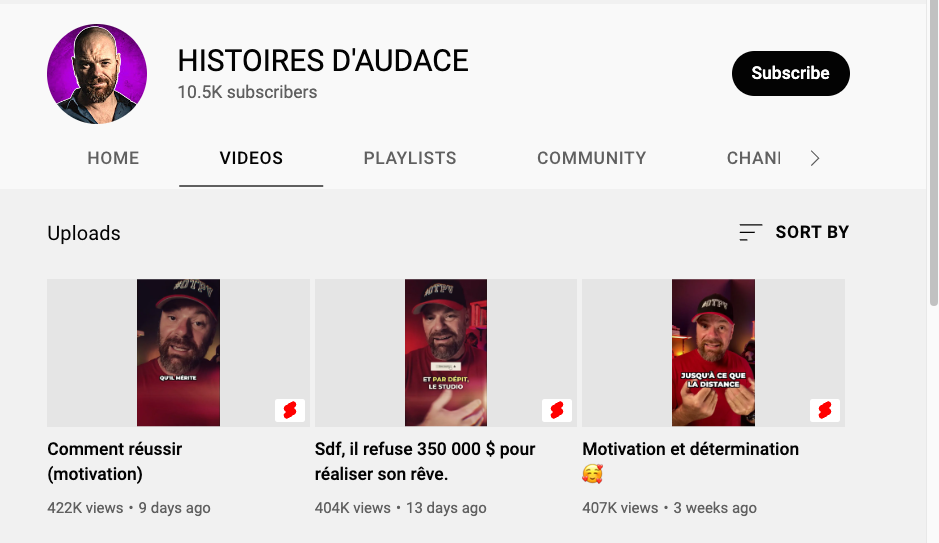
Task: Tap the channel profile picture
Action: pos(97,75)
